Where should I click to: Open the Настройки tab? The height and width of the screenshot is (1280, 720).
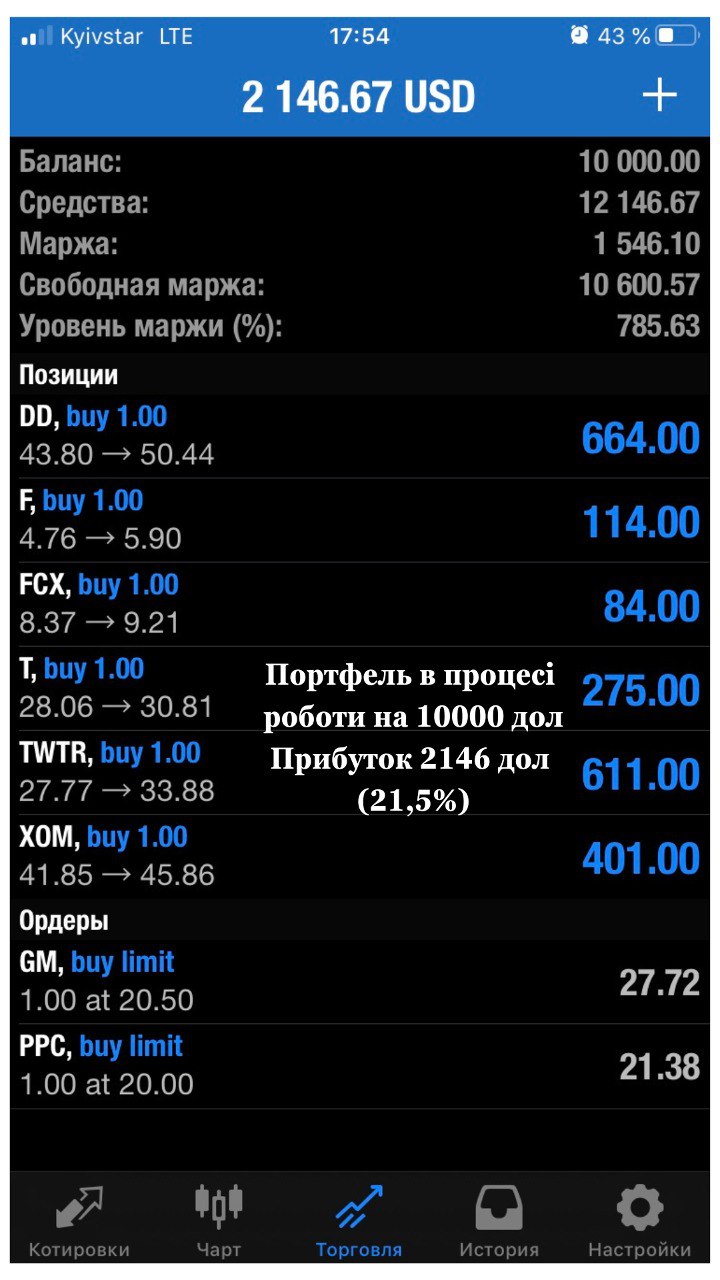point(639,1221)
